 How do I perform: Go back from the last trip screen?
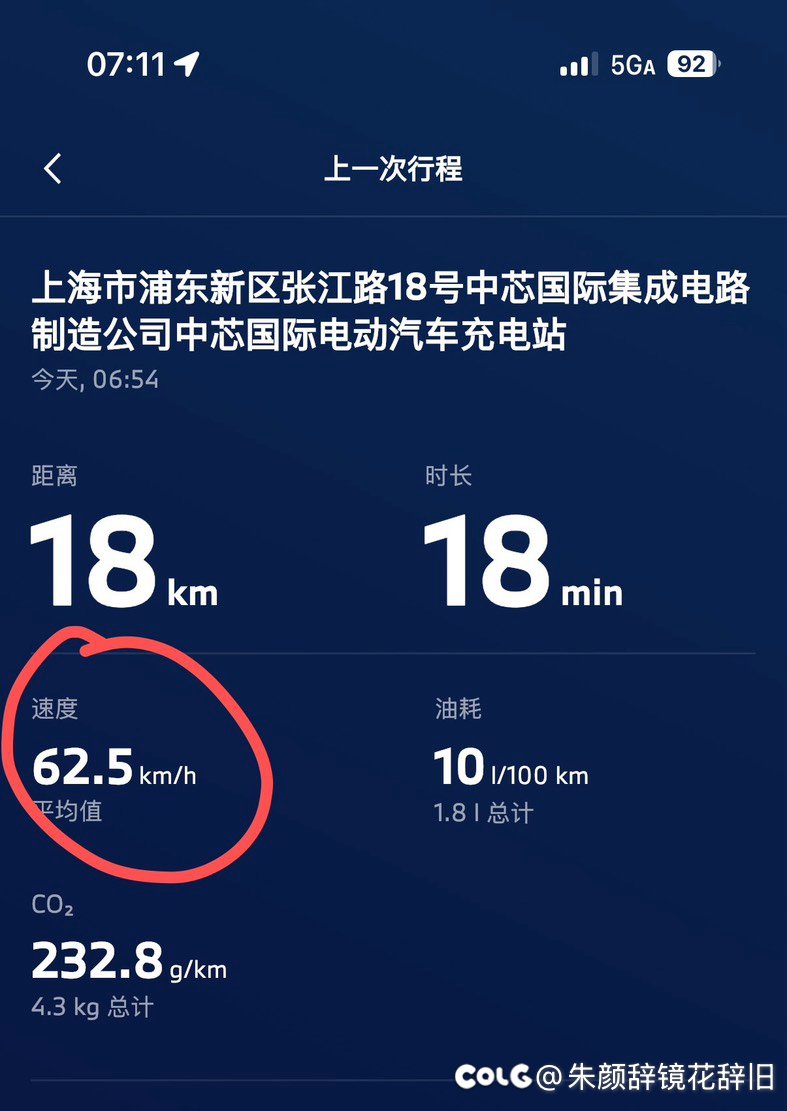[53, 168]
